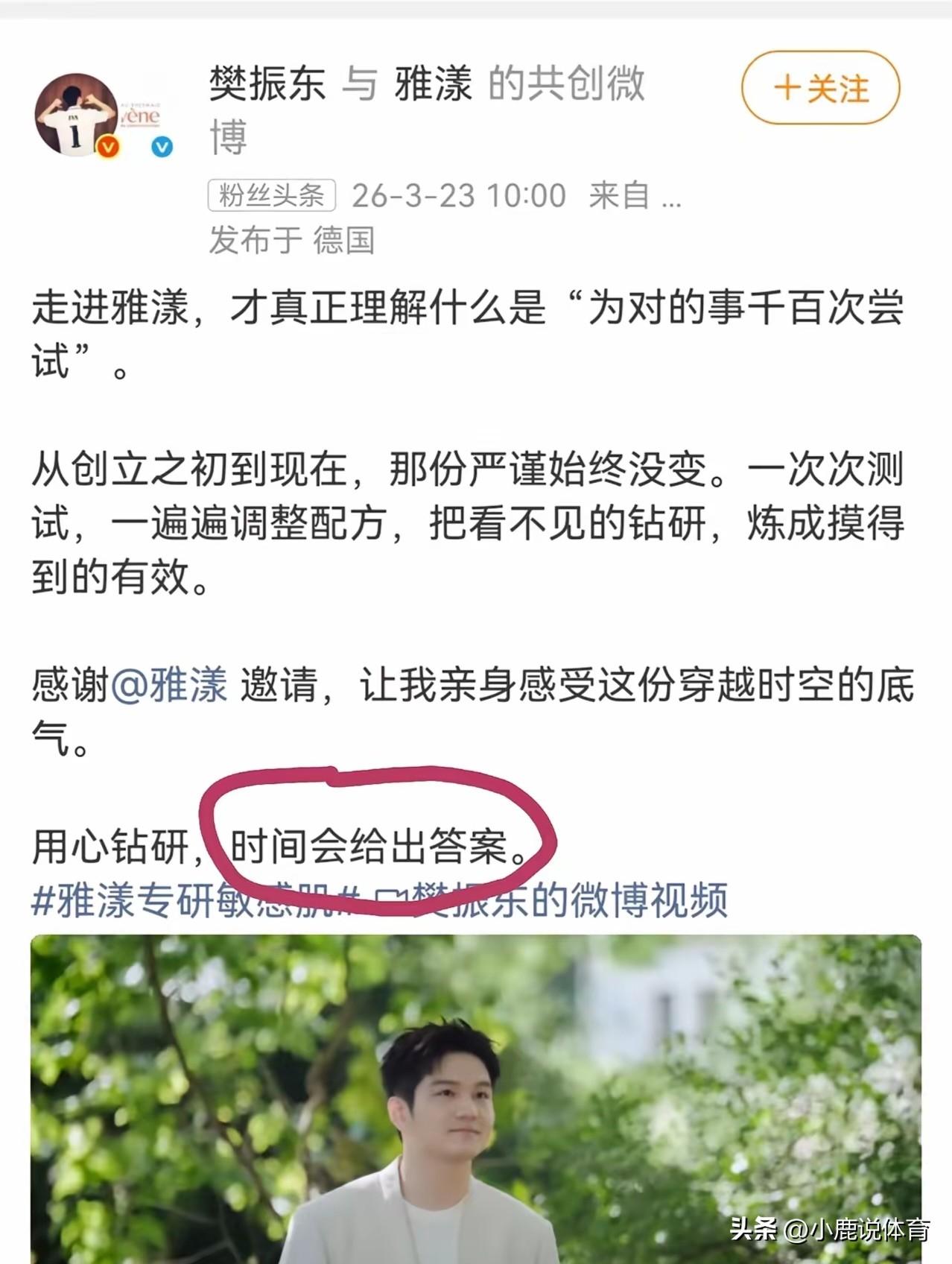952x1264 pixels.
Task: Play the video thumbnail of 樊振东
Action: tap(476, 1096)
